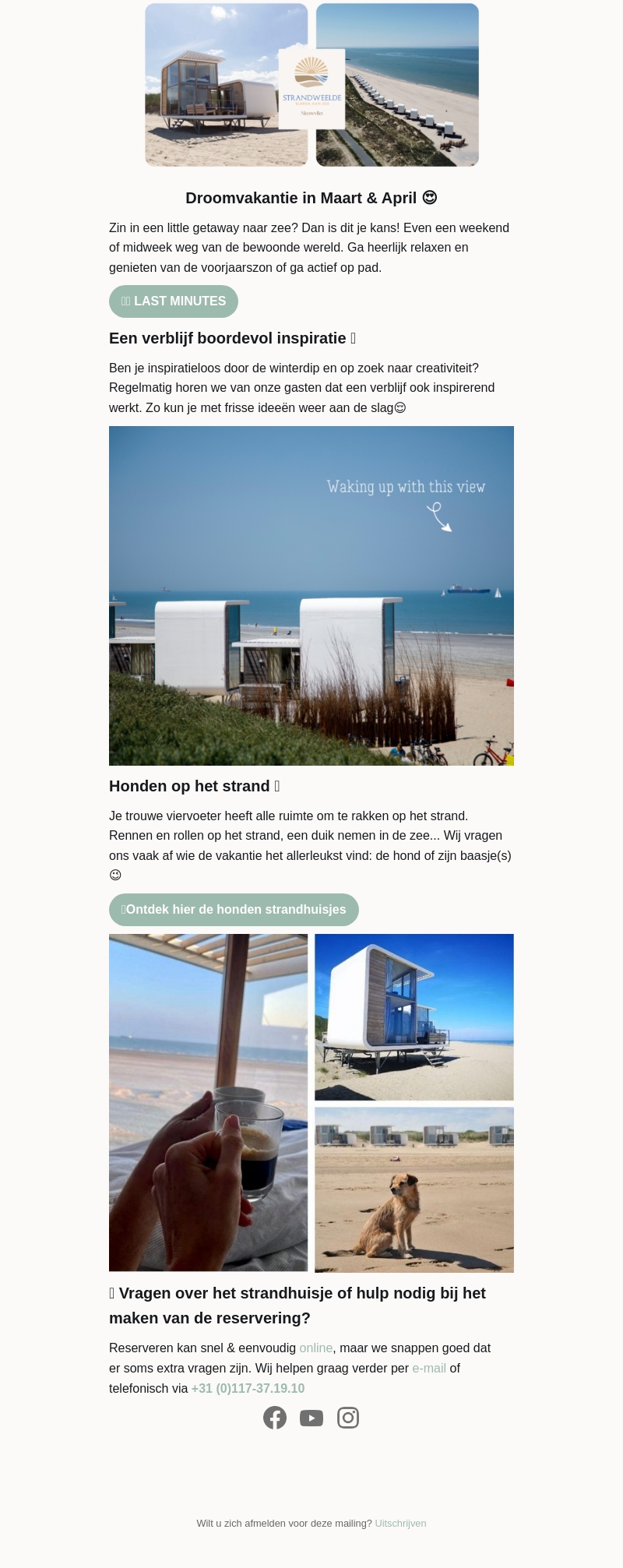This screenshot has width=623, height=1568.
Task: Open the Instagram profile icon
Action: pyautogui.click(x=348, y=1418)
